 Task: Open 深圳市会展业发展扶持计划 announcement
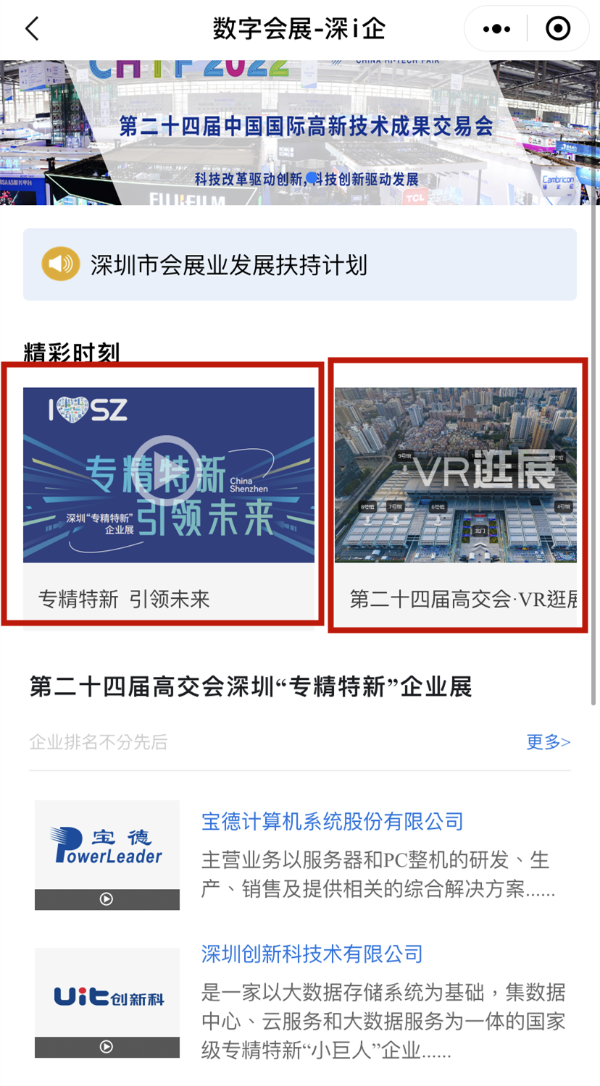(300, 265)
